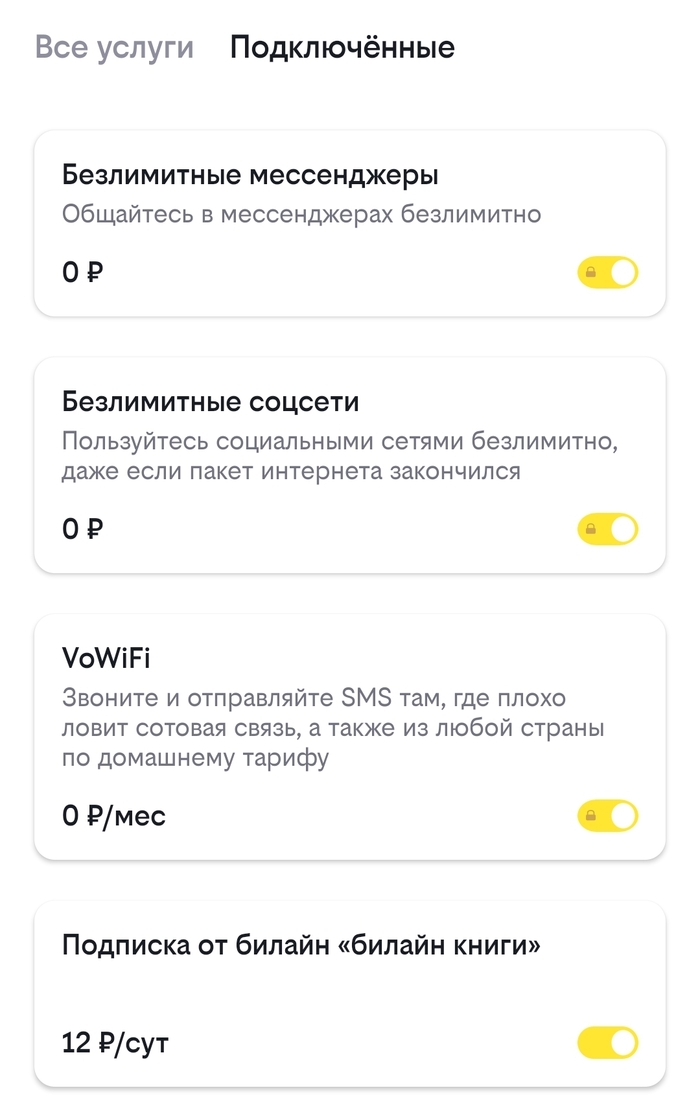Select the Подключённые tab
This screenshot has width=700, height=1114.
click(342, 47)
